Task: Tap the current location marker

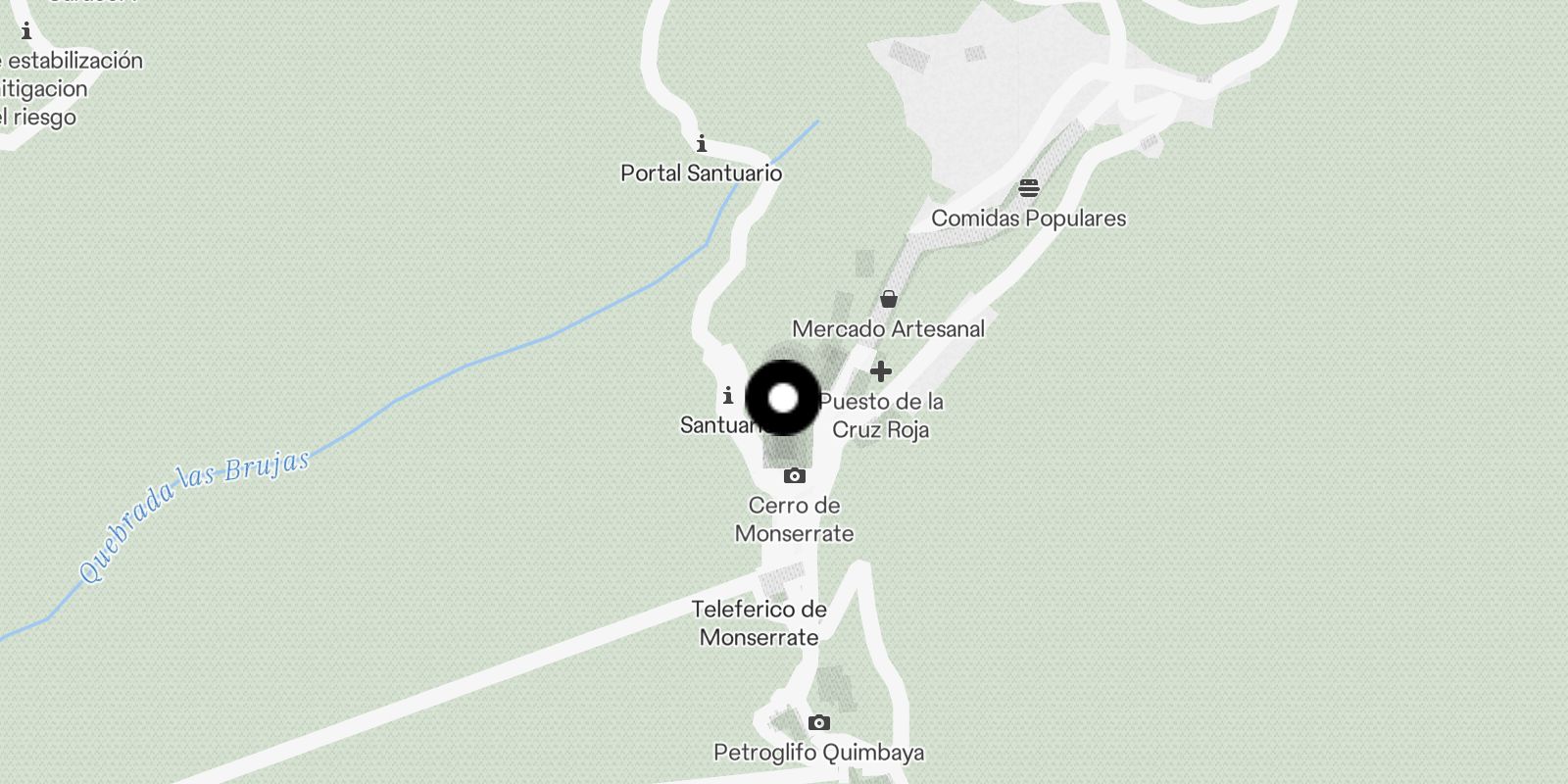Action: pos(783,398)
